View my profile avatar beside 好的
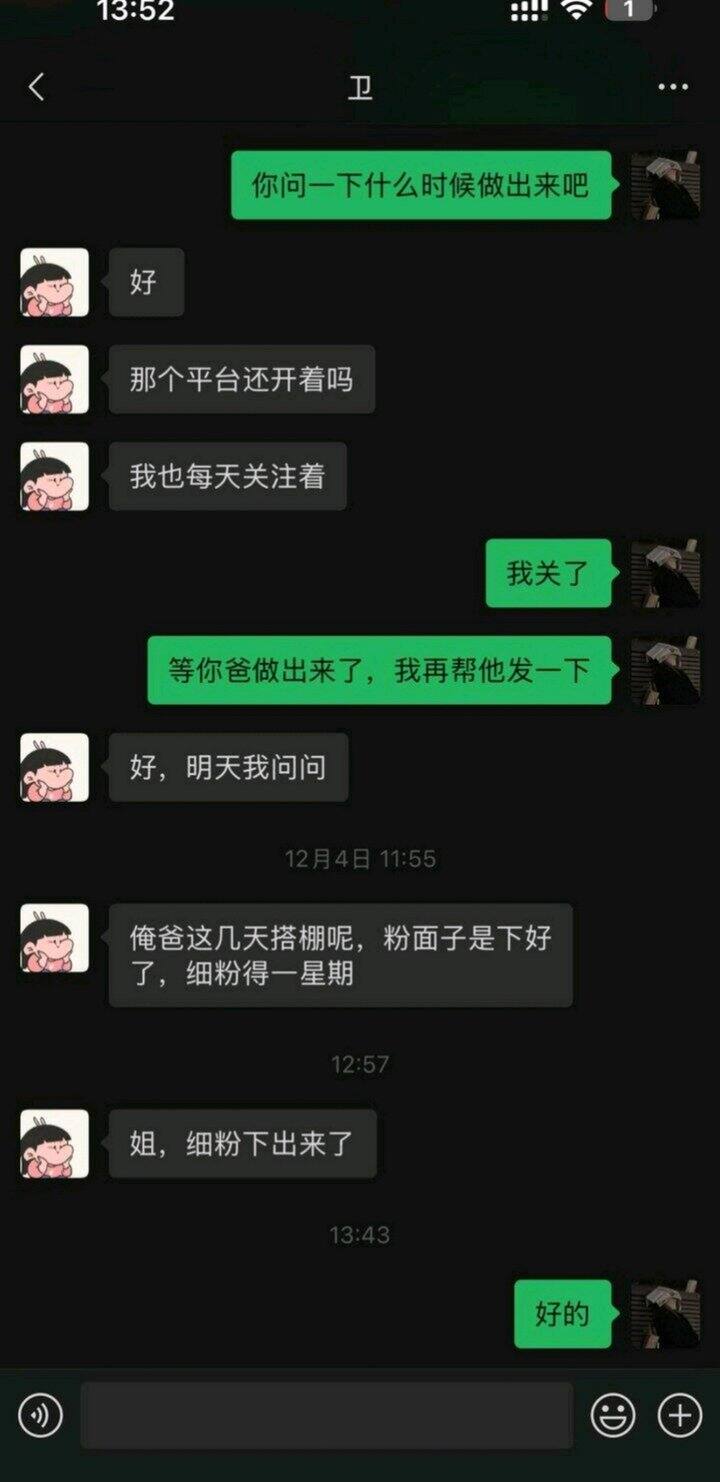The image size is (720, 1482). pos(665,1313)
